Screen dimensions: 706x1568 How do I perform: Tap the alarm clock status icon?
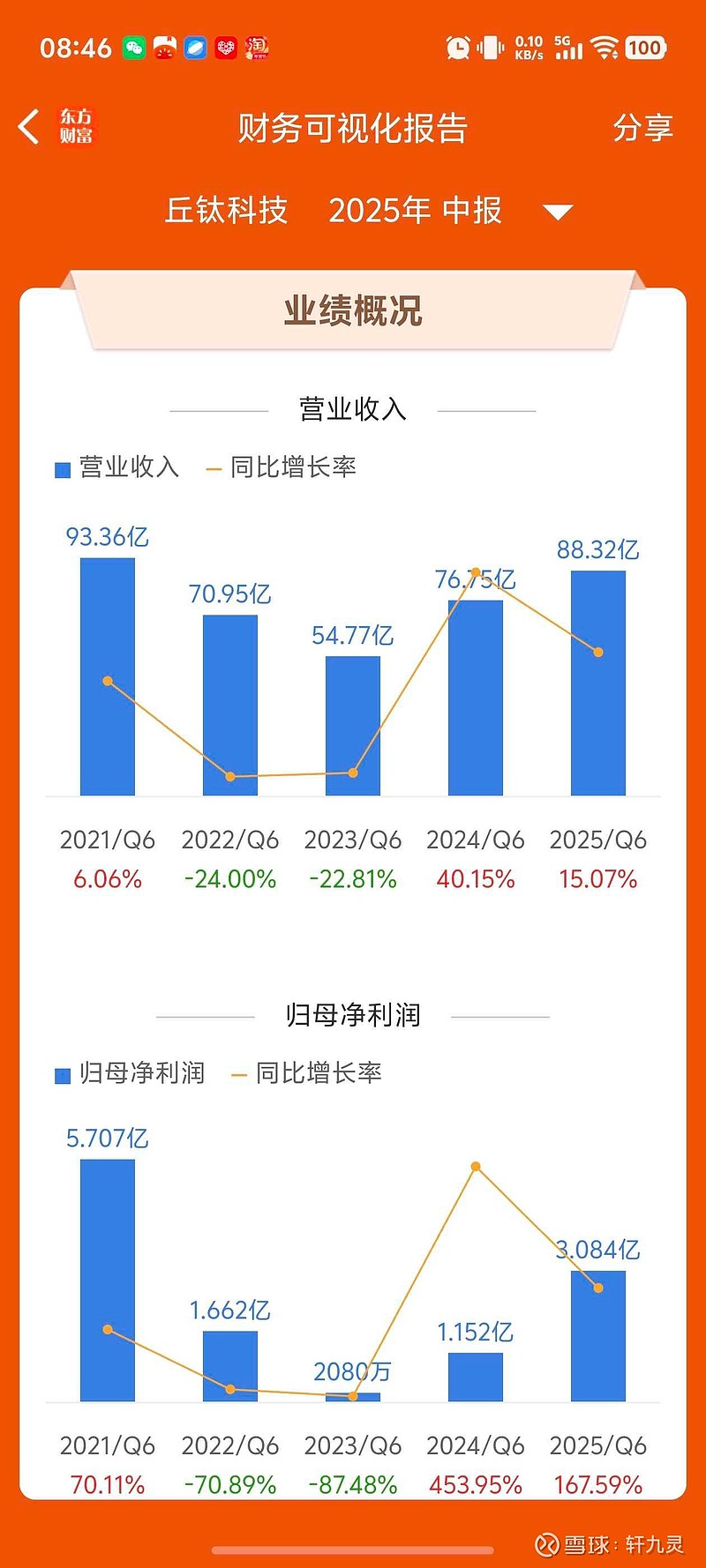click(x=458, y=49)
